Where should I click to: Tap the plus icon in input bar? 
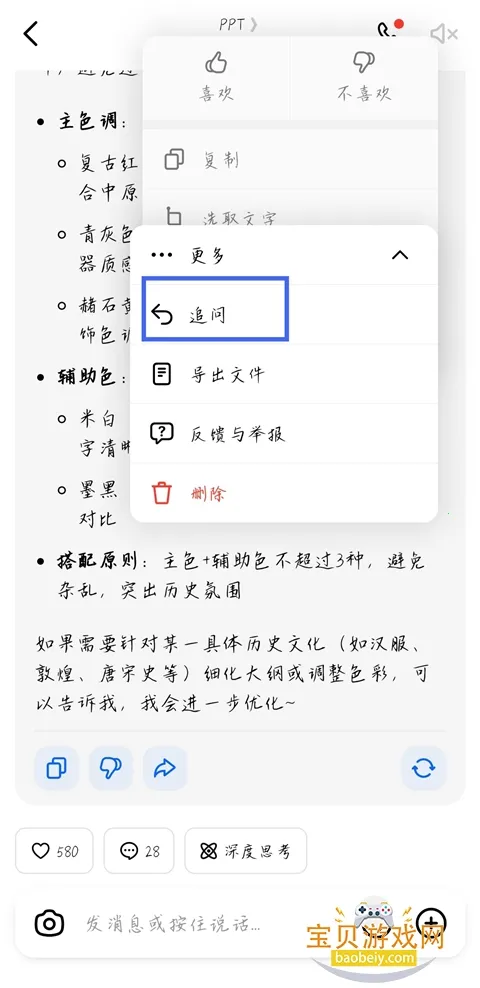pyautogui.click(x=431, y=923)
